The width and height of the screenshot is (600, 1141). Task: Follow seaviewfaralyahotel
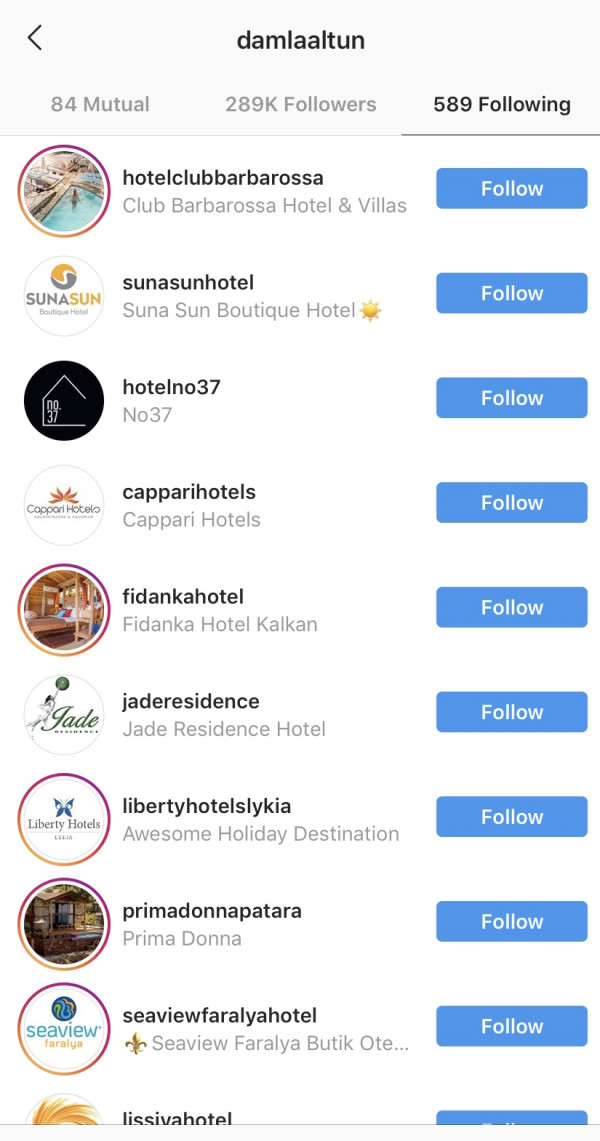coord(511,1026)
